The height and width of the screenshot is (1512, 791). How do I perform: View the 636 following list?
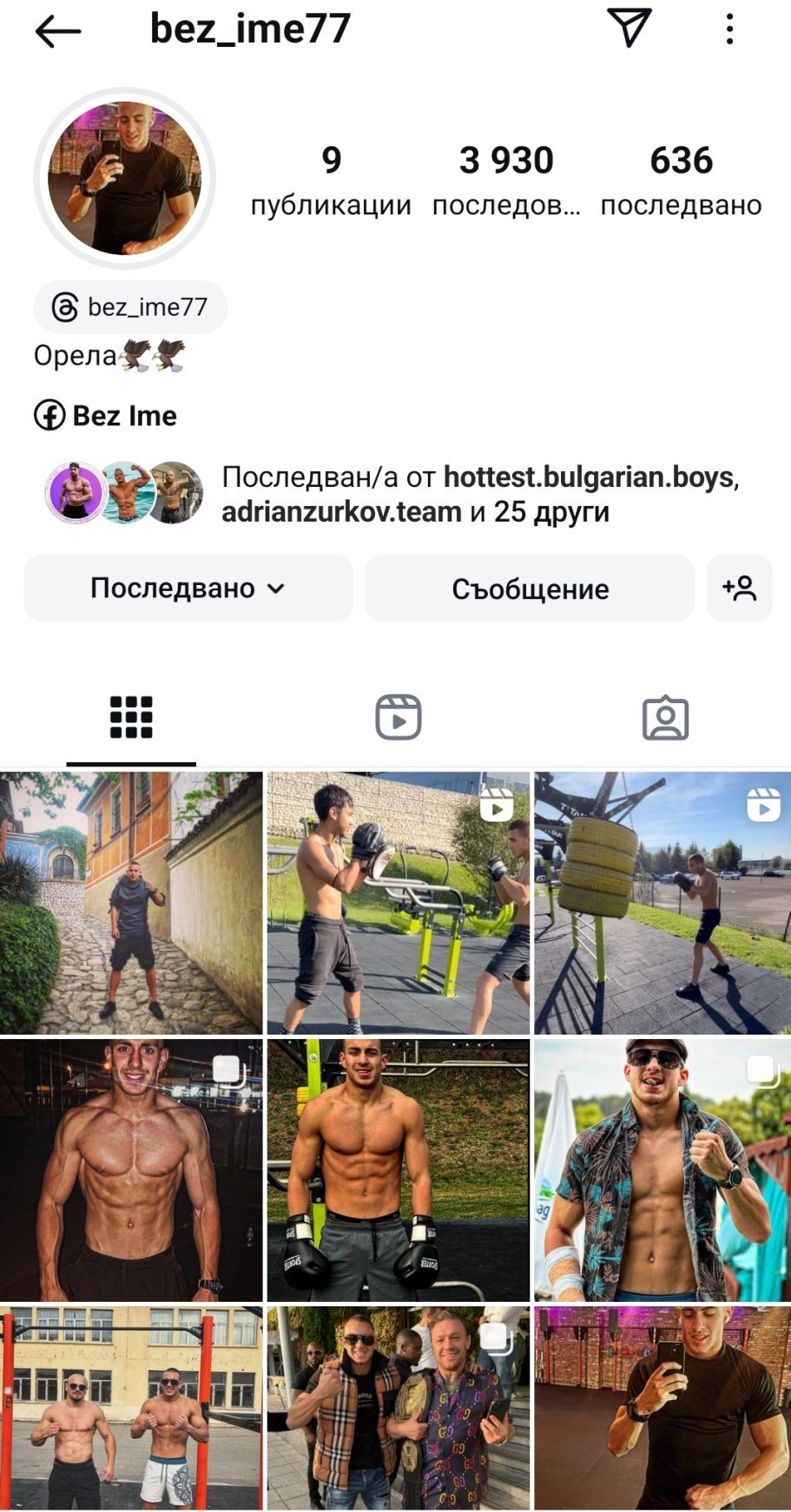[x=681, y=180]
